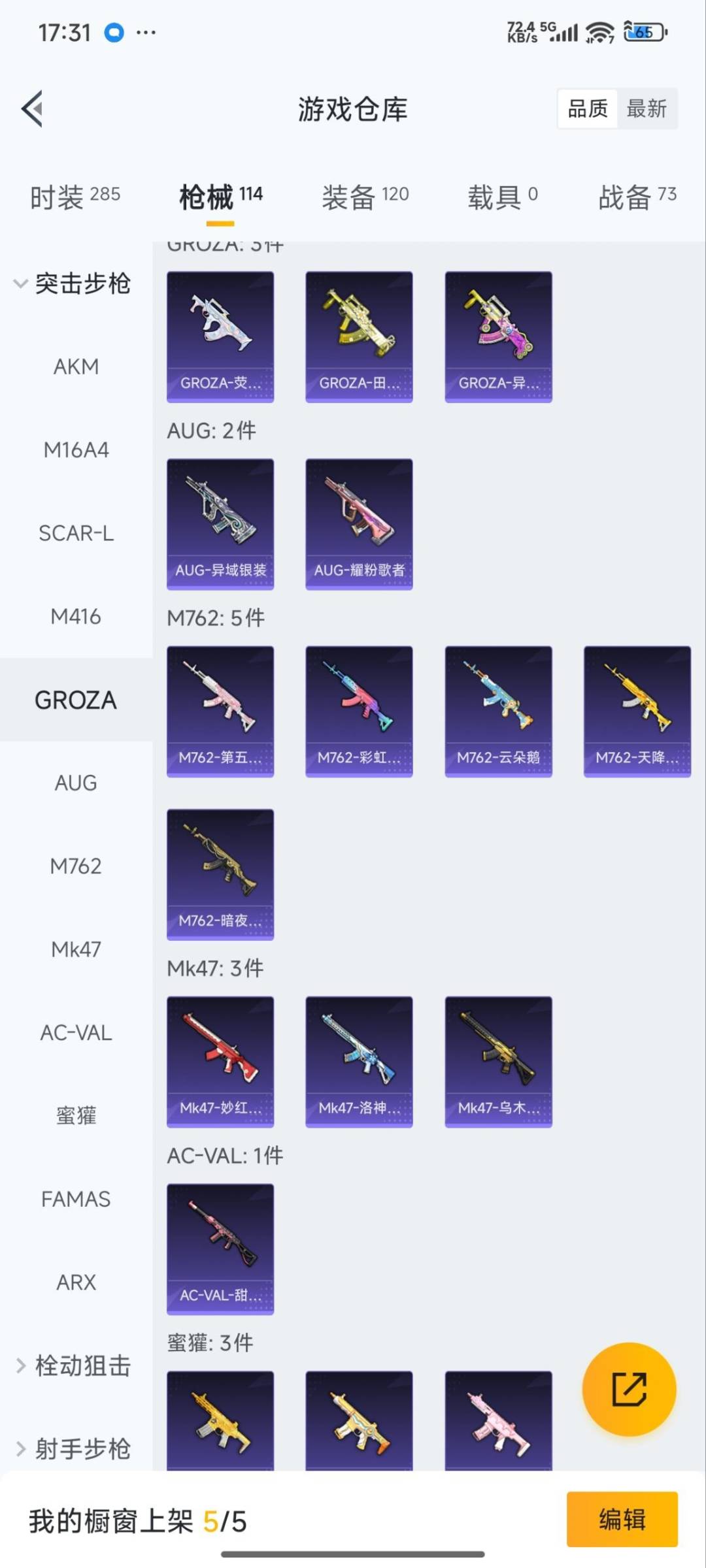Expand the 射手步枪 category
The image size is (706, 1568).
pyautogui.click(x=73, y=1448)
